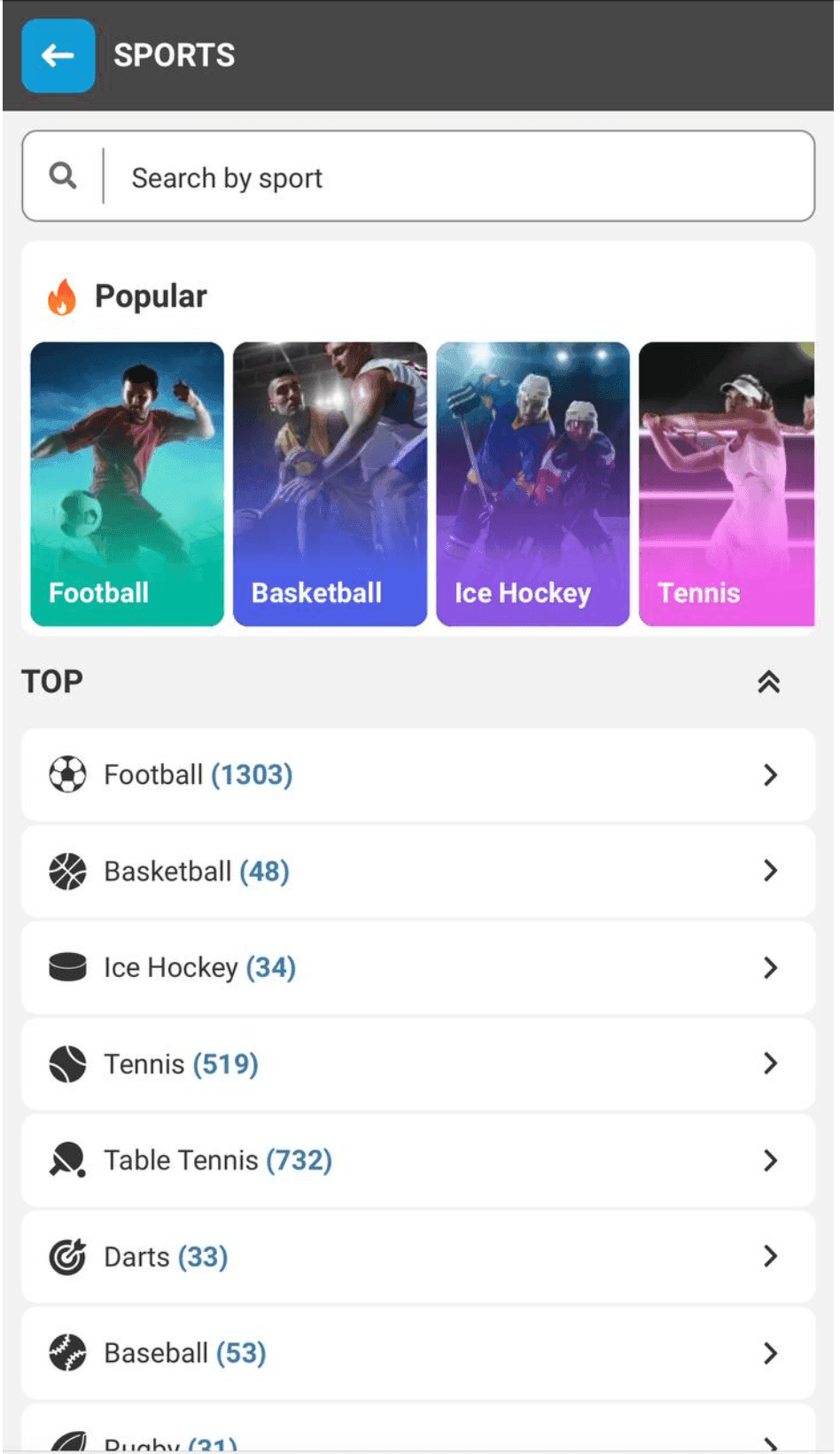The width and height of the screenshot is (840, 1454).
Task: Select the Baseball (53) row
Action: (x=417, y=1353)
